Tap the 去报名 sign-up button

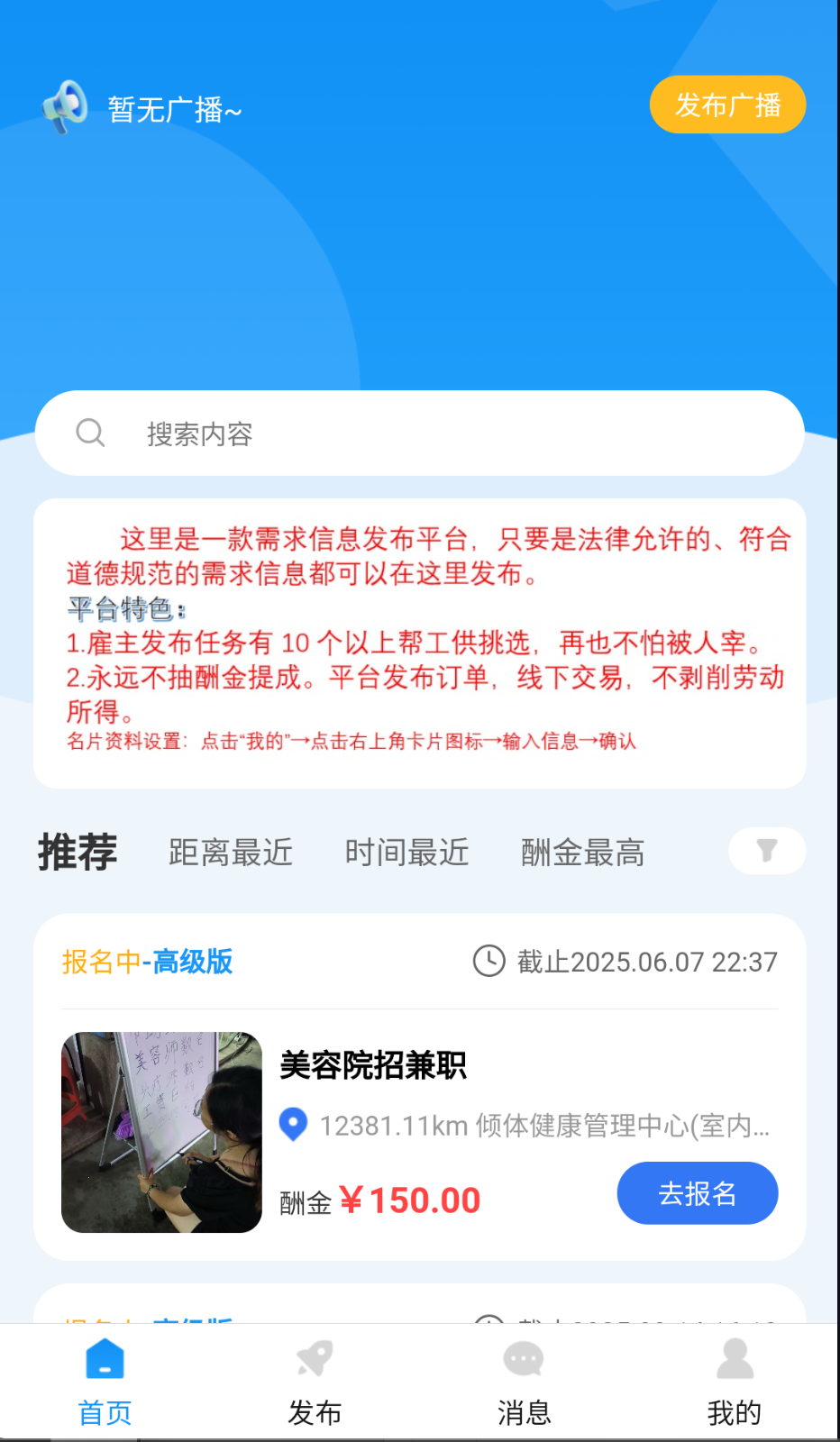698,1193
